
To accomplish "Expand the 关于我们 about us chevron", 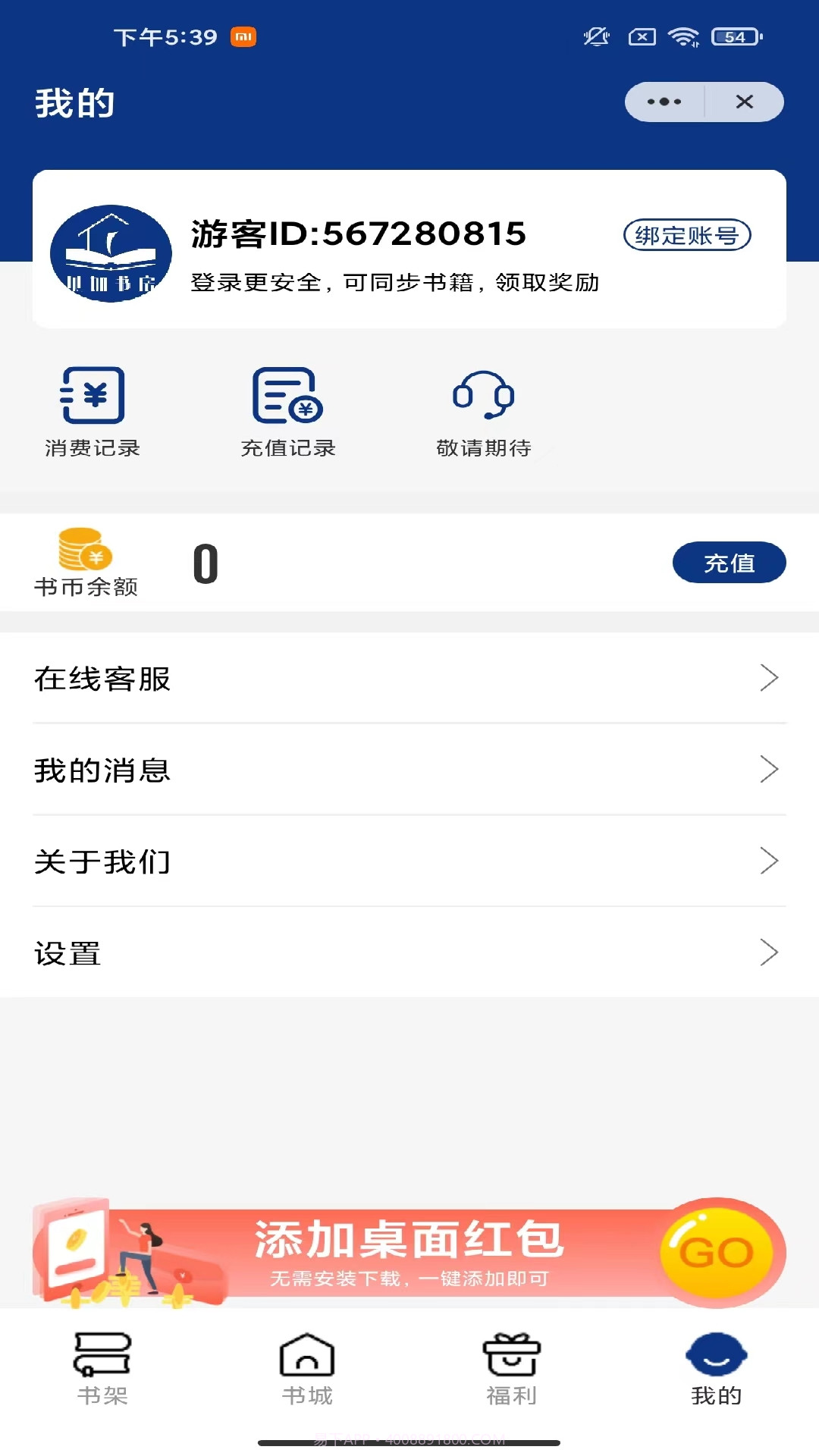I will coord(770,861).
